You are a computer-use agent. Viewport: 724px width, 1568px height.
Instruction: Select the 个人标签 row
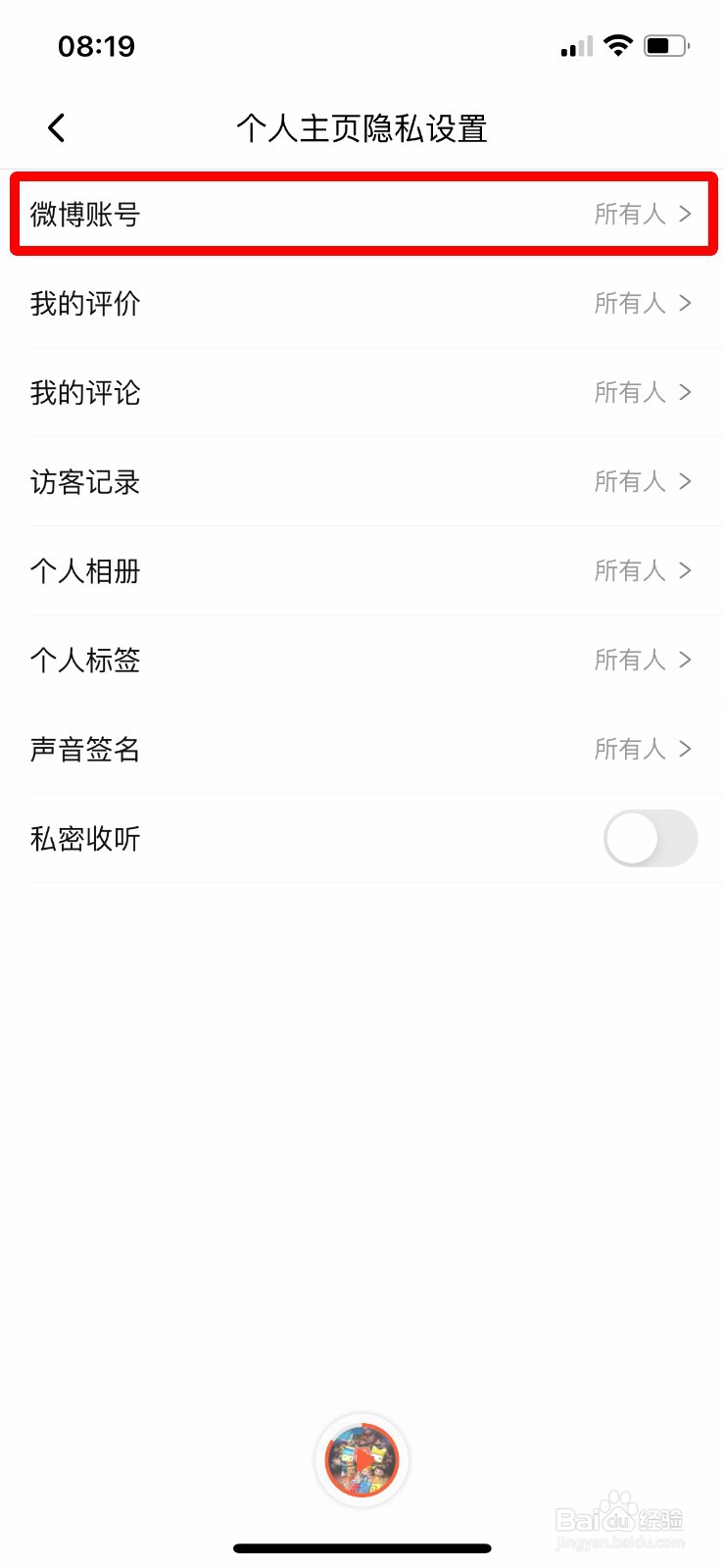coord(362,661)
